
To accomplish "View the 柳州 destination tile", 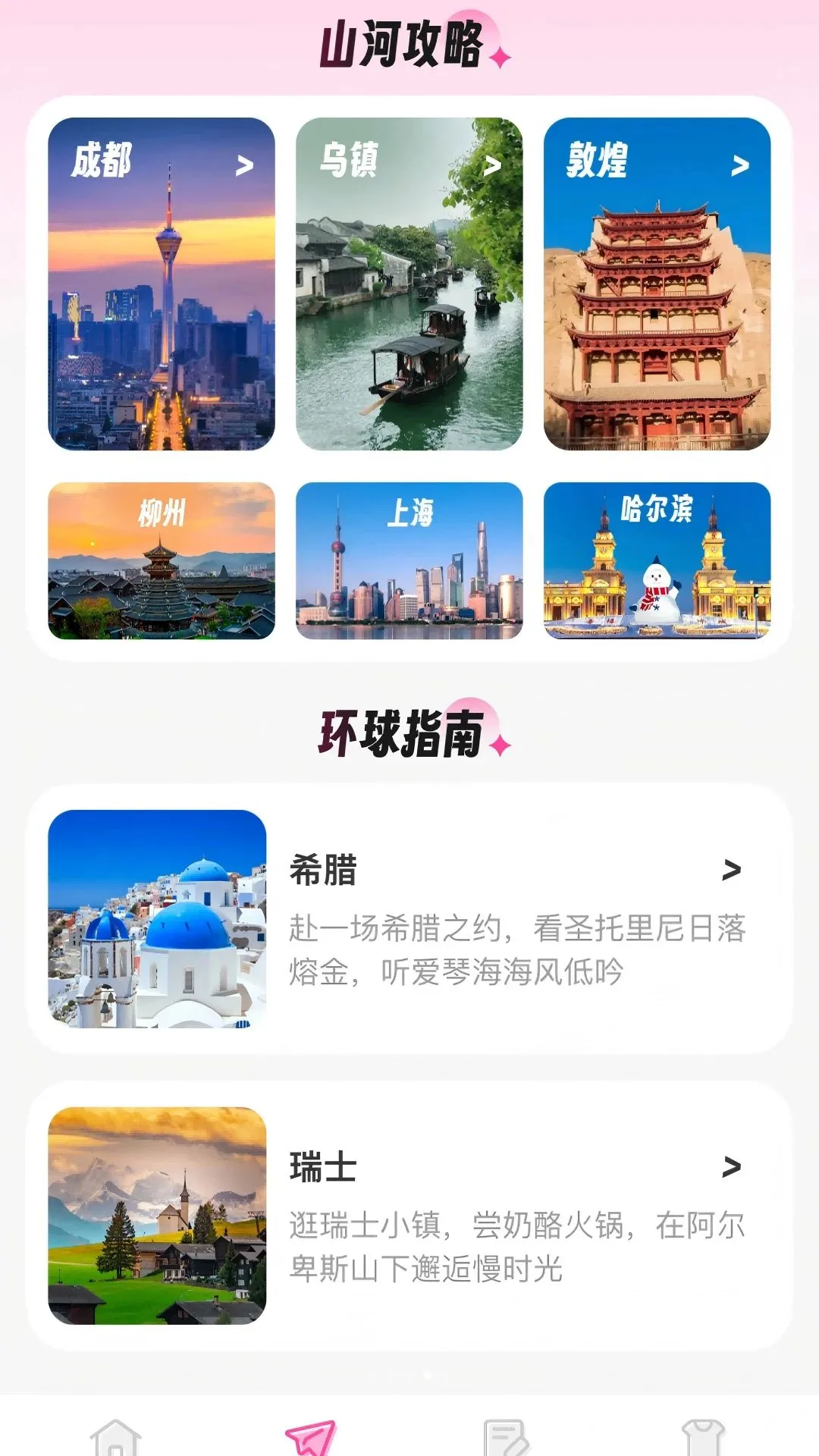I will point(162,560).
